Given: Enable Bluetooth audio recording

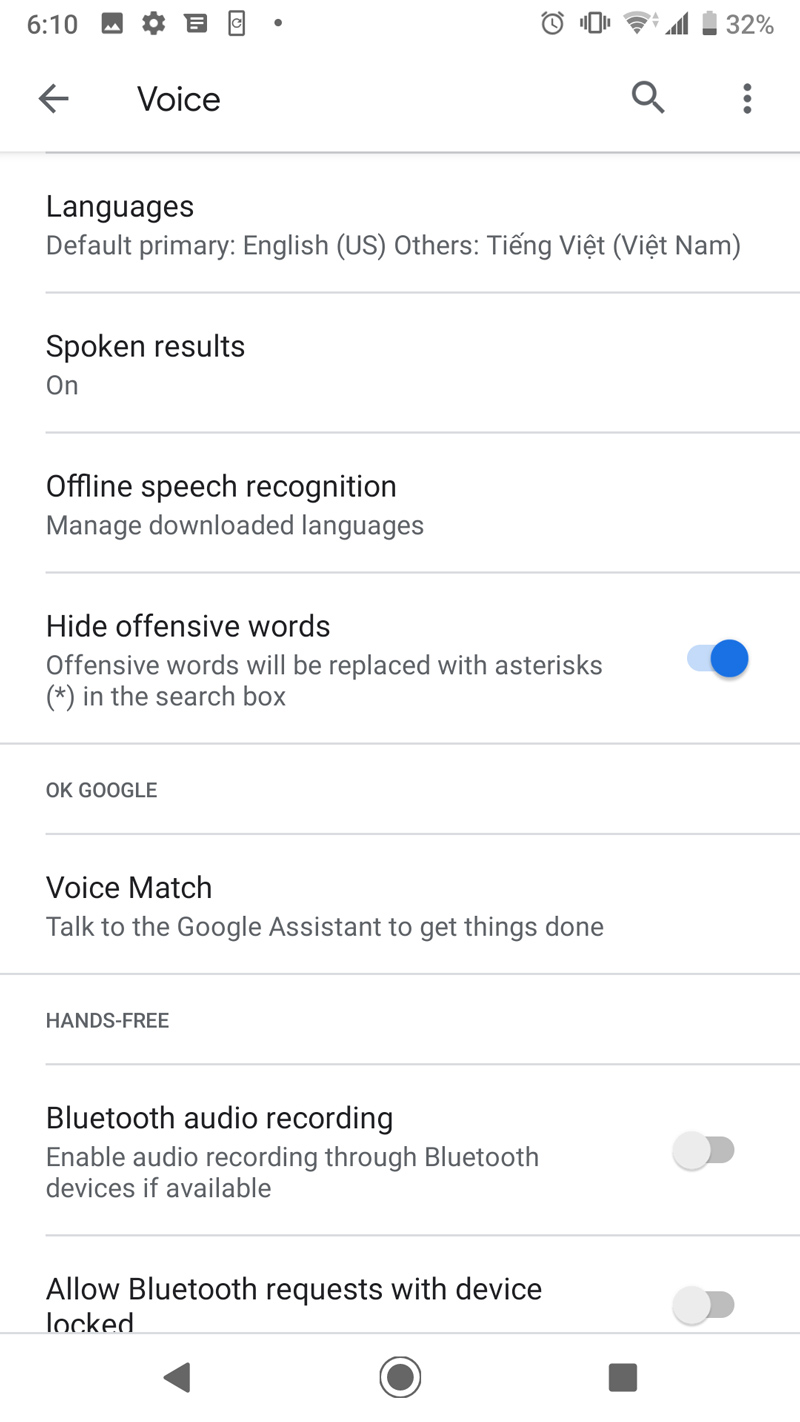Looking at the screenshot, I should (x=705, y=1151).
